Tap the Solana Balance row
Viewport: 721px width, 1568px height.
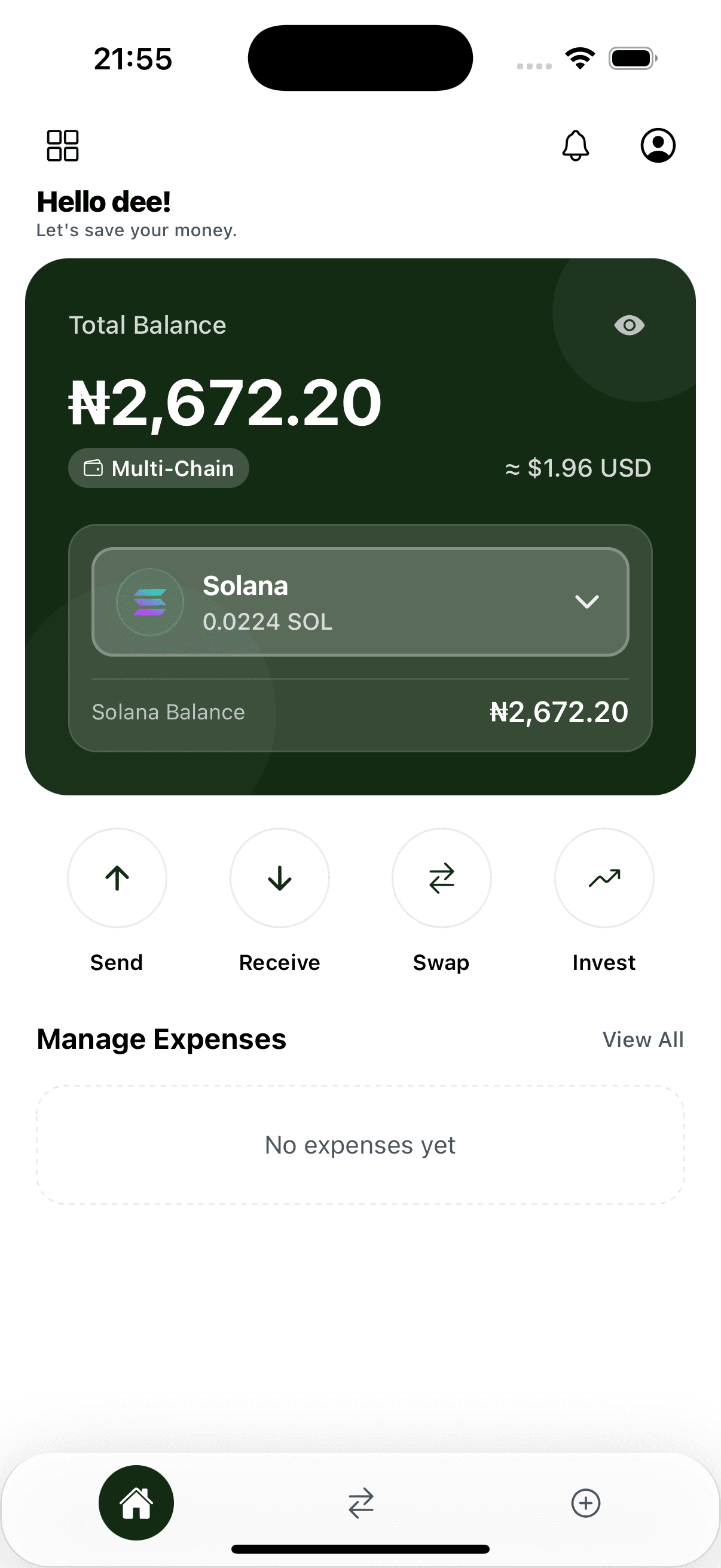pyautogui.click(x=360, y=712)
